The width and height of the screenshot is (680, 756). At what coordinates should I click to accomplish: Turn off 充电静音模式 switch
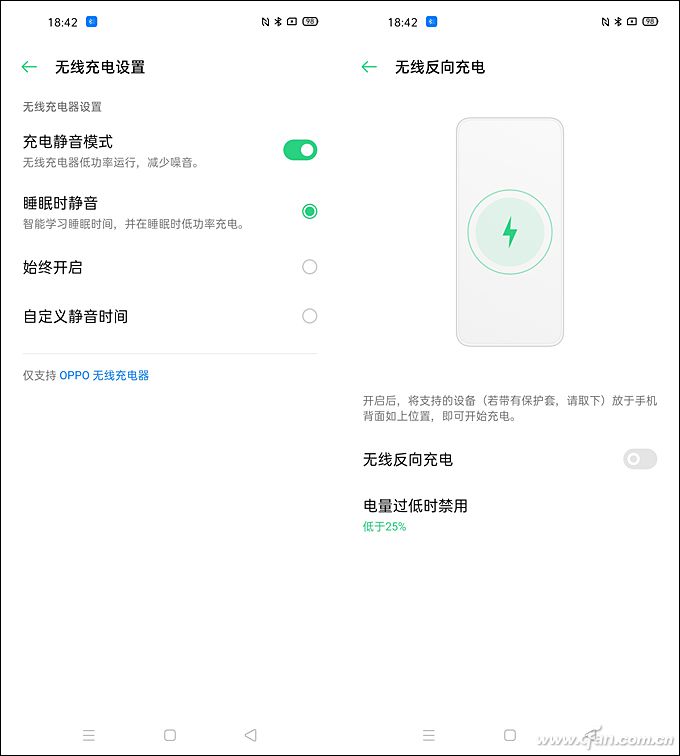point(300,150)
